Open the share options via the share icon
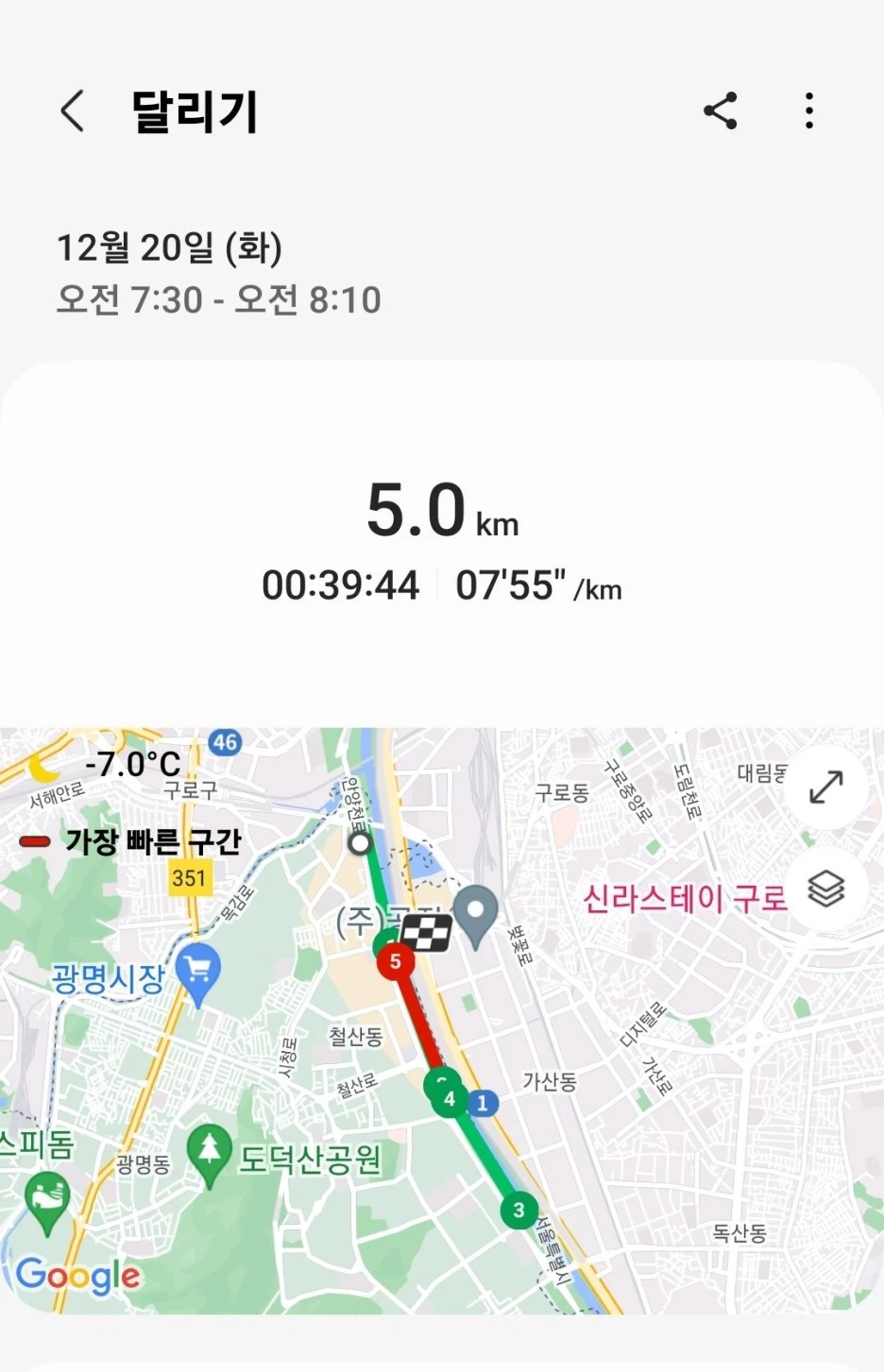 (721, 110)
